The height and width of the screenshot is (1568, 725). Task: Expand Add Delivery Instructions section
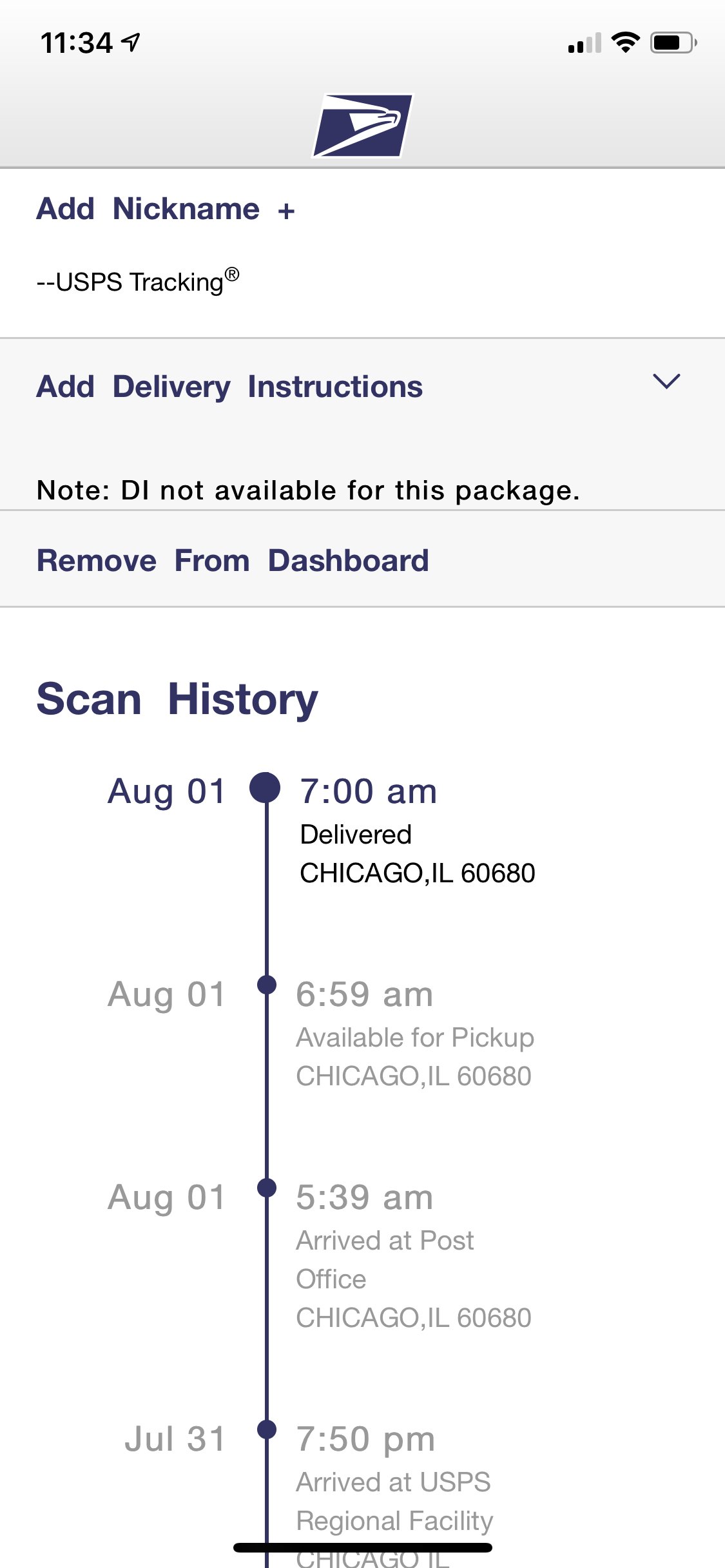(666, 382)
